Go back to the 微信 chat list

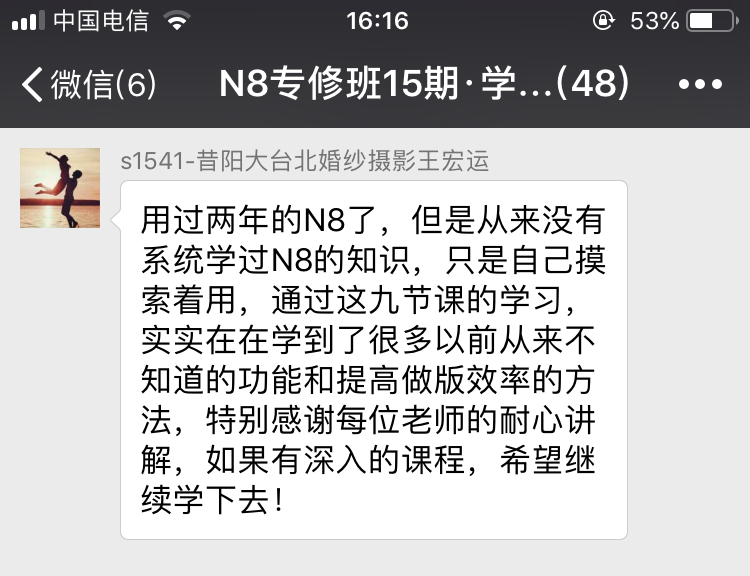pos(88,85)
